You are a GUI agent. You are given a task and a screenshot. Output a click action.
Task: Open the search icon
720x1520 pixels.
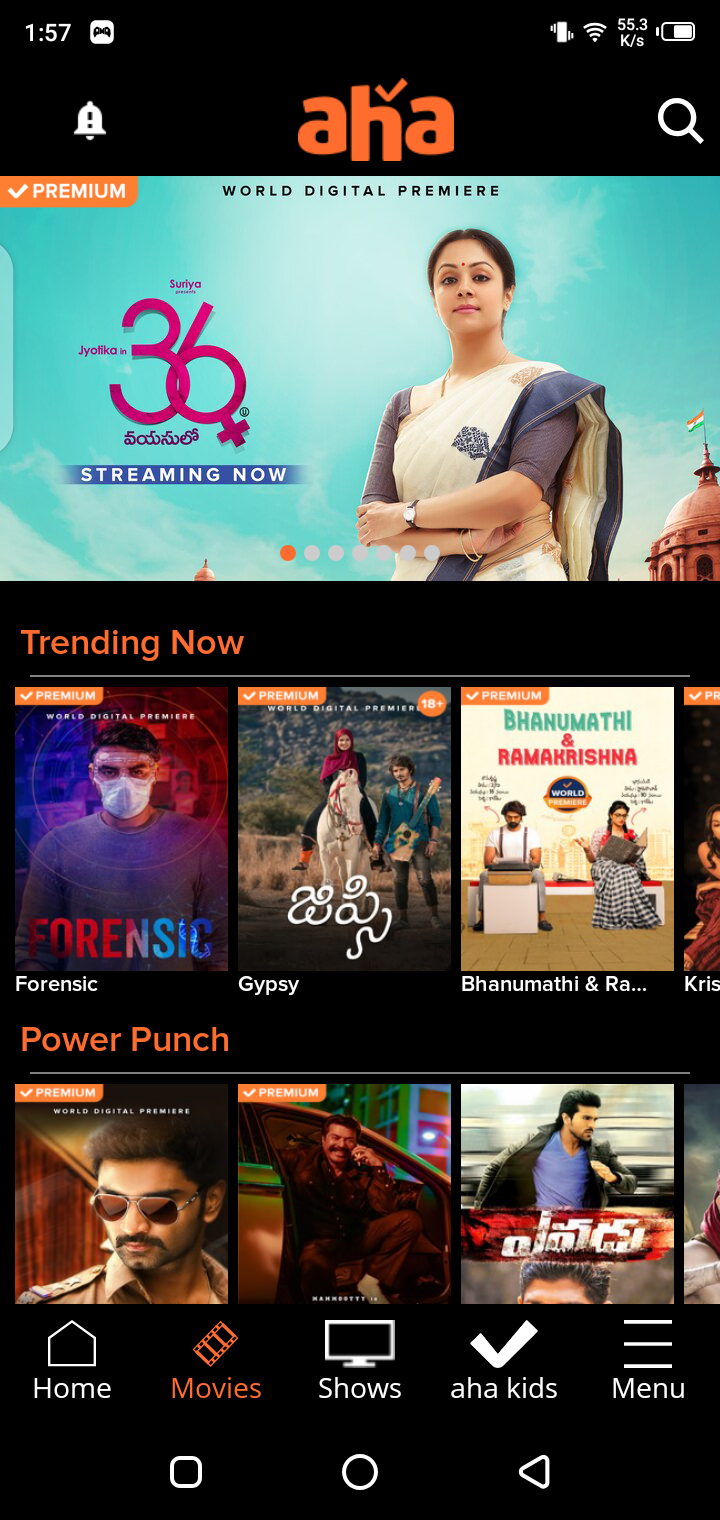pos(680,122)
